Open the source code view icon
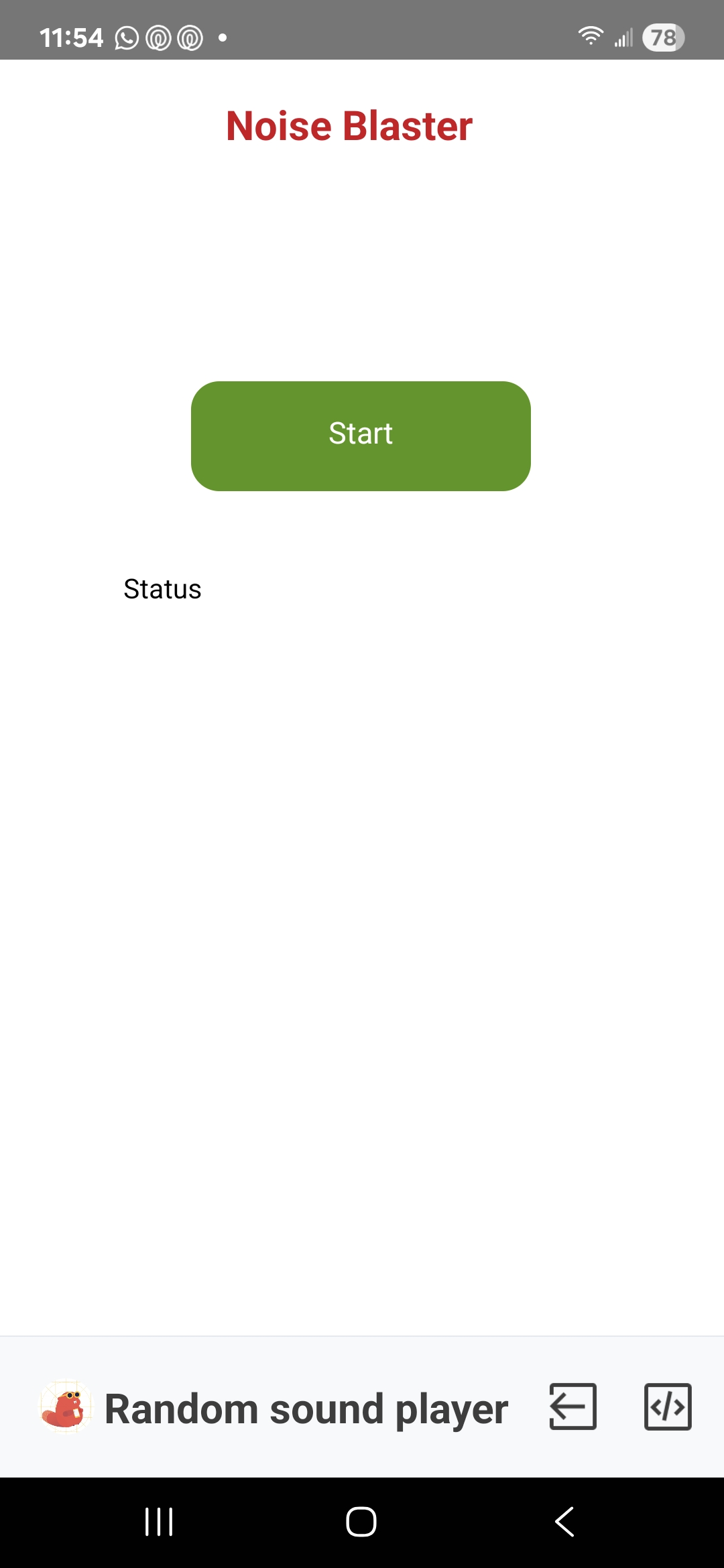The width and height of the screenshot is (724, 1568). tap(668, 1407)
